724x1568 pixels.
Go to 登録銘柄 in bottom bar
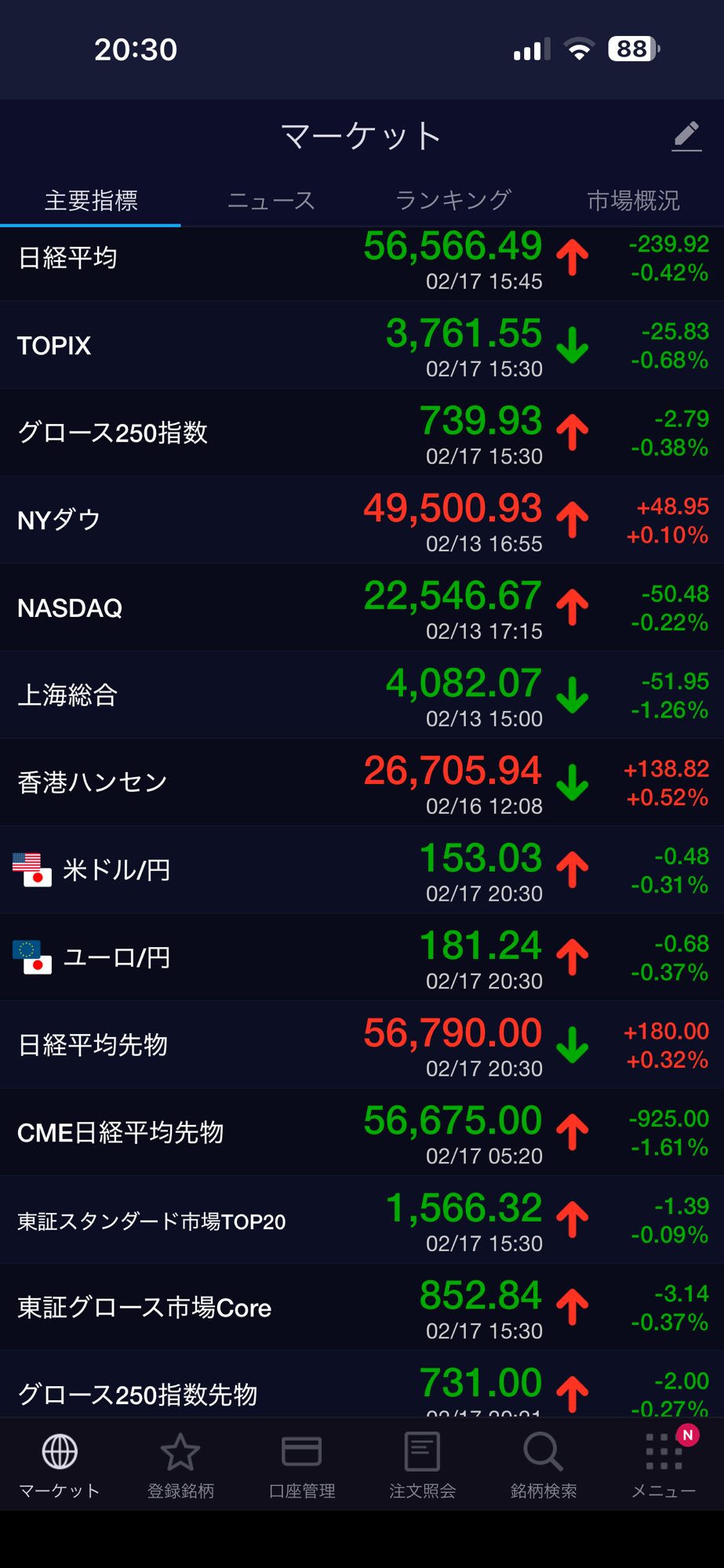[180, 1465]
